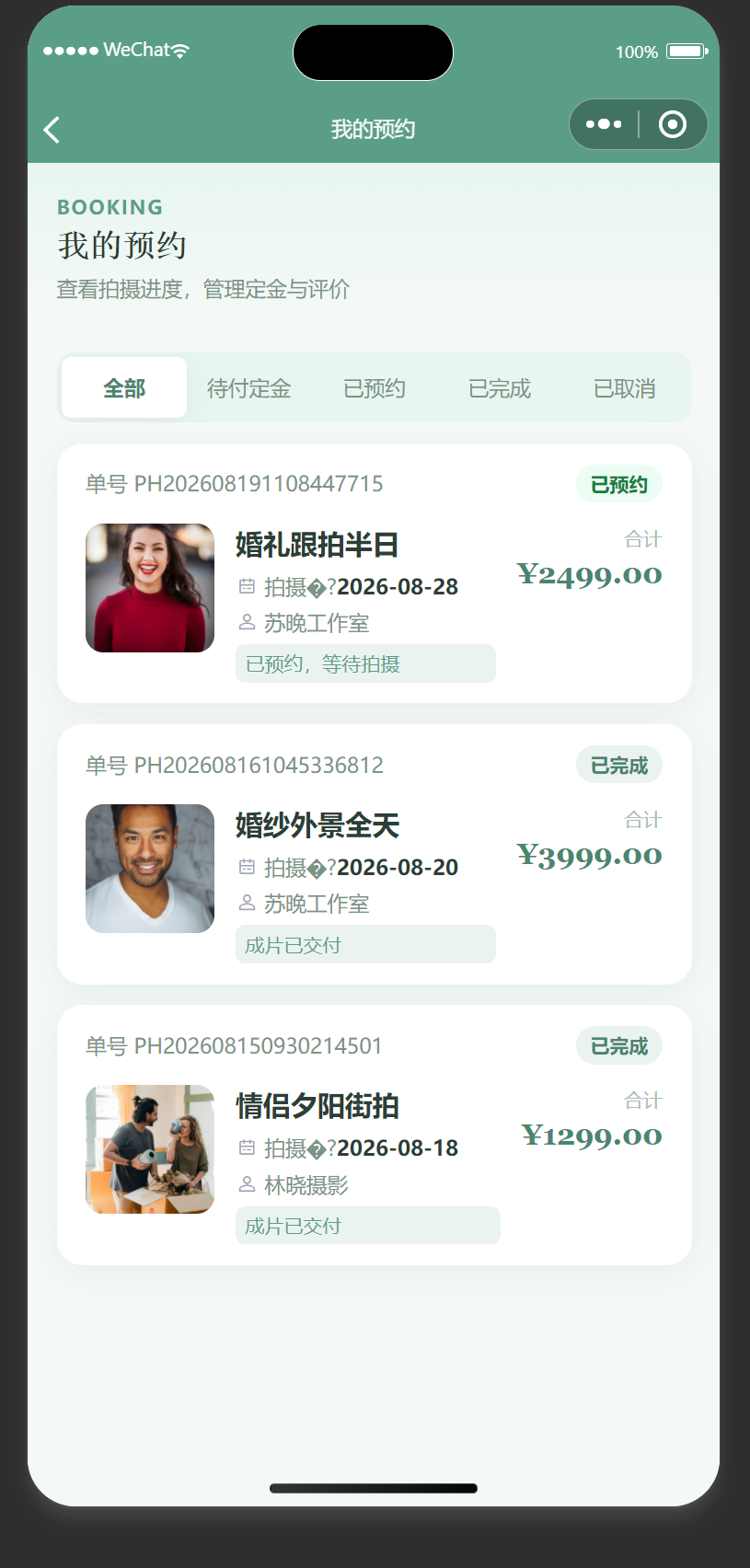This screenshot has width=750, height=1568.
Task: Show the 已完成 bookings tab
Action: tap(500, 388)
